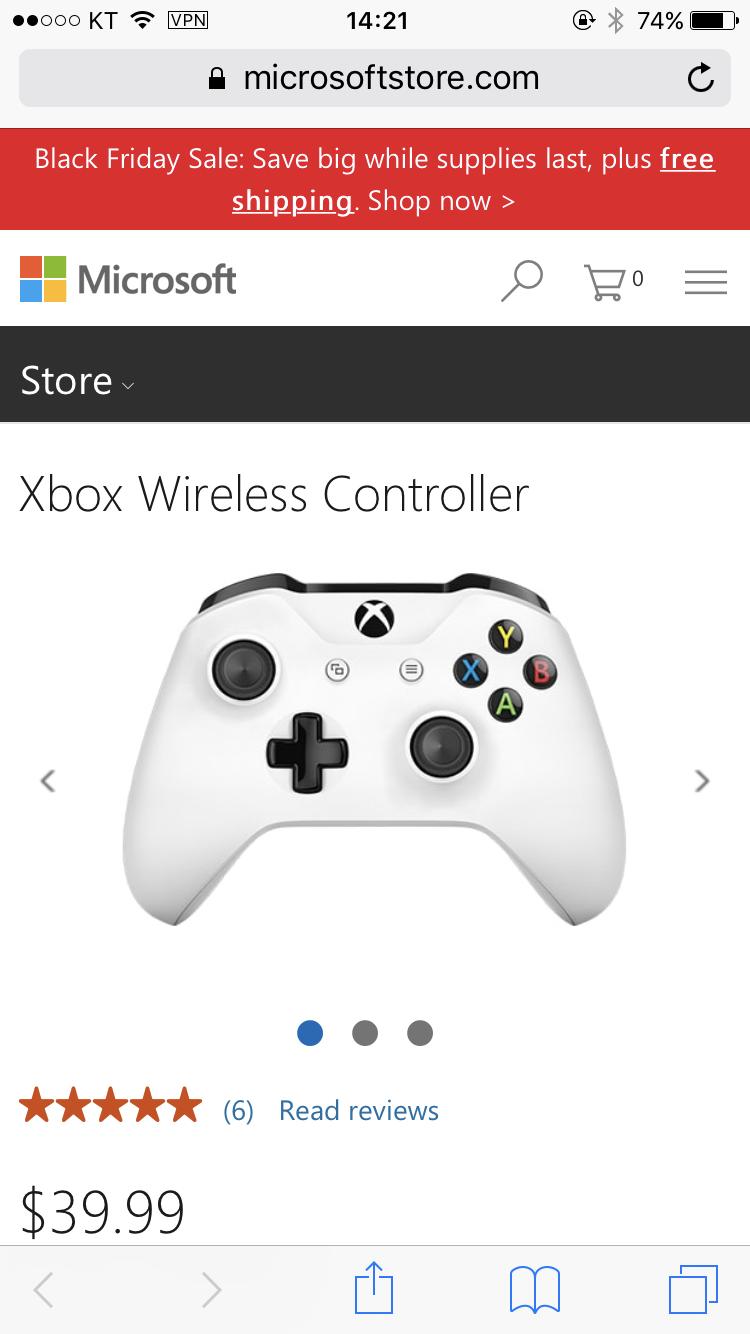Select the third image indicator dot

[420, 1033]
